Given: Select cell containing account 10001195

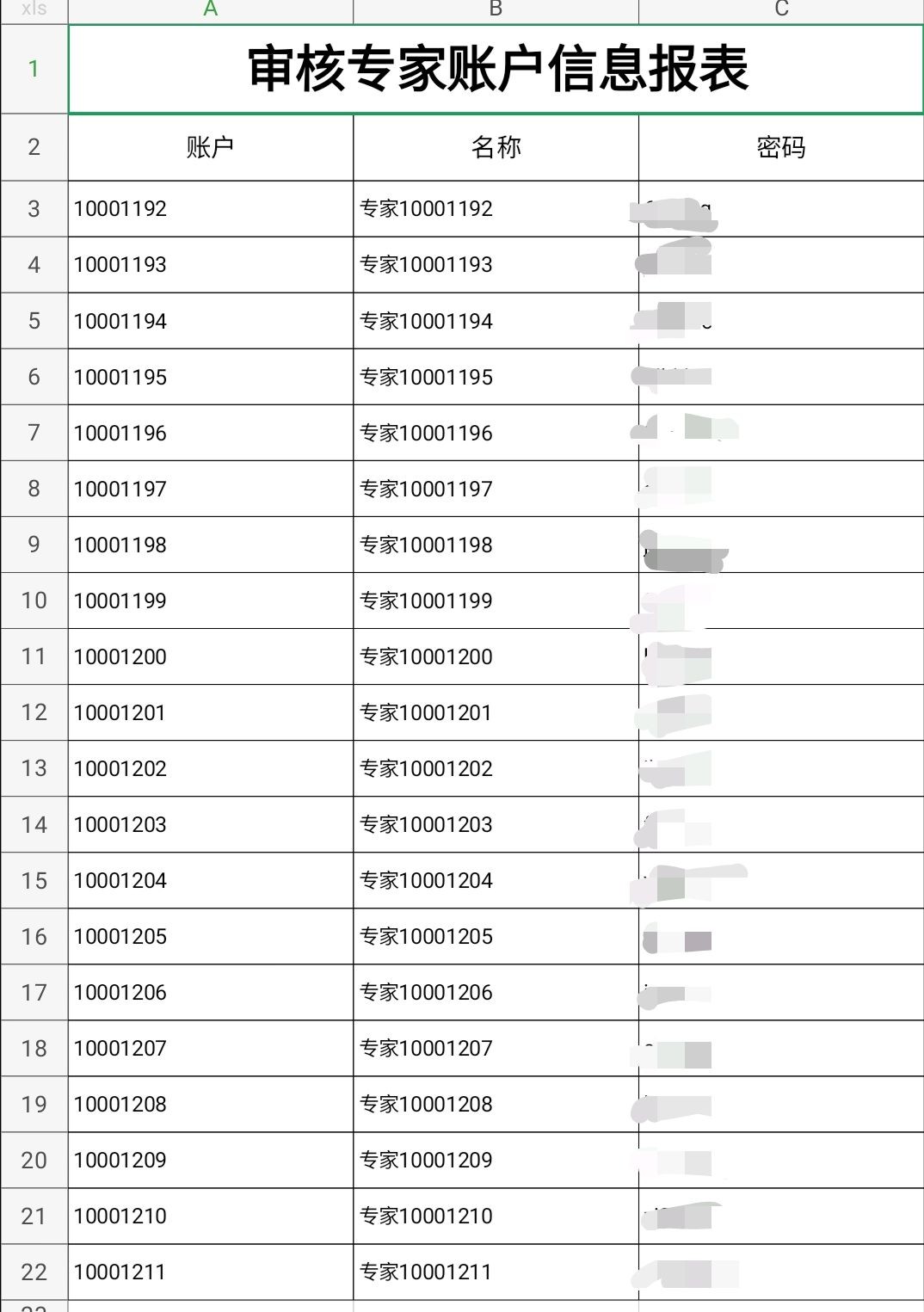Looking at the screenshot, I should pos(210,377).
